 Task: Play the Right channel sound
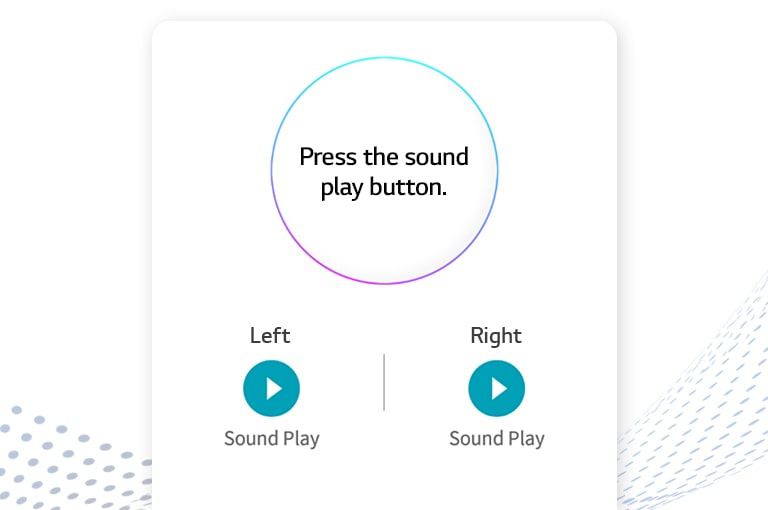point(496,388)
